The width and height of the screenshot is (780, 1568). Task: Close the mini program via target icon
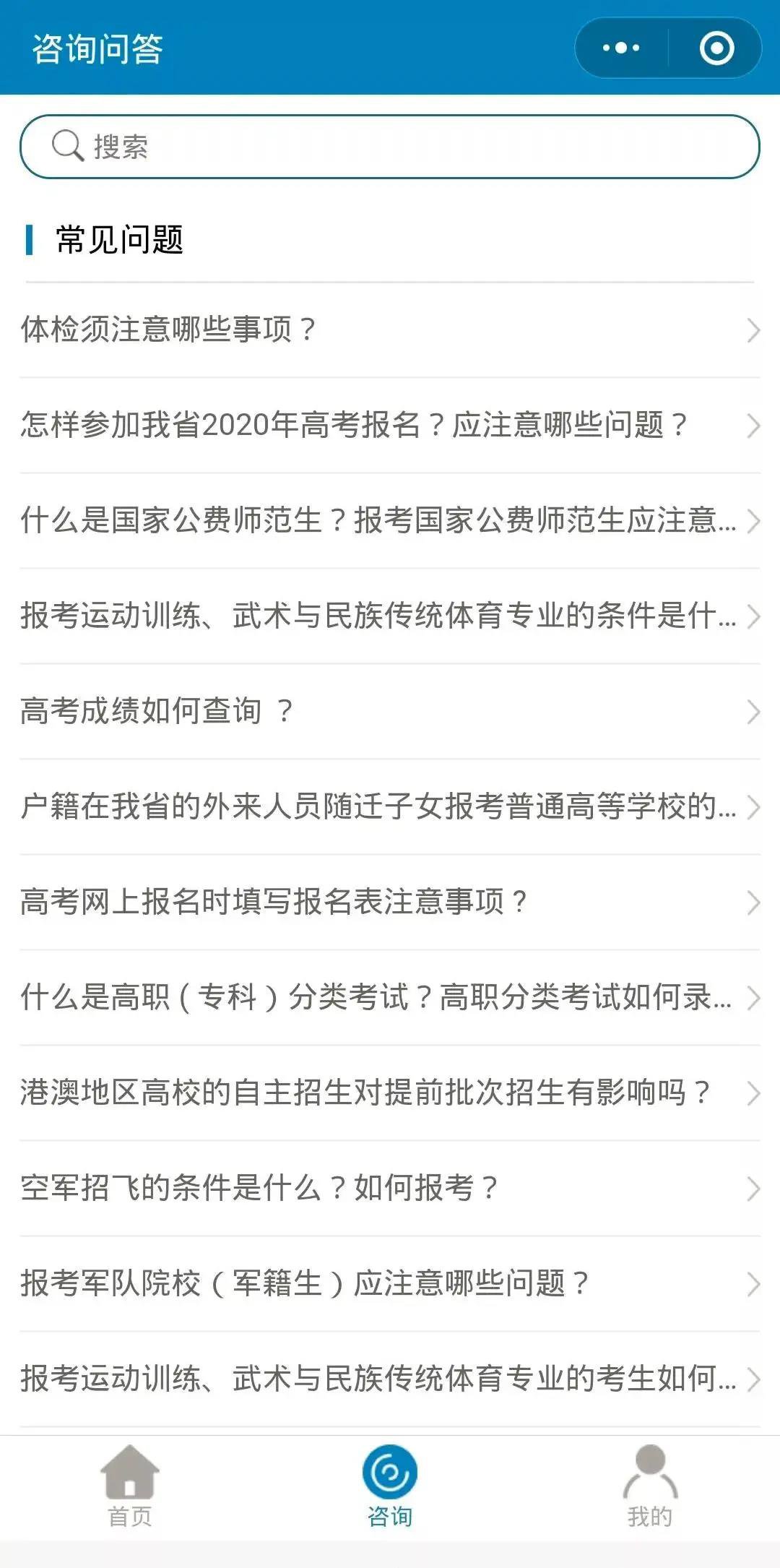tap(716, 48)
